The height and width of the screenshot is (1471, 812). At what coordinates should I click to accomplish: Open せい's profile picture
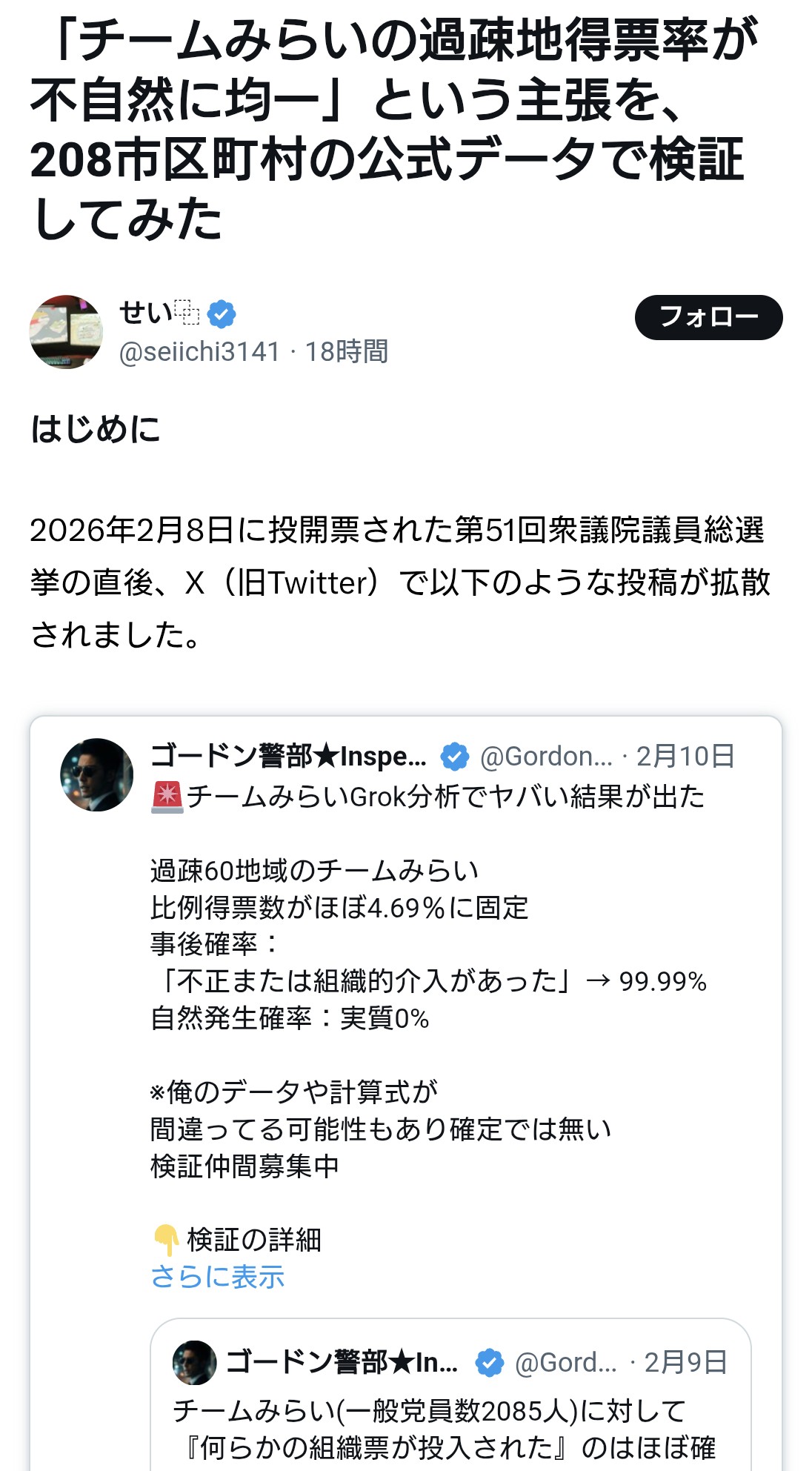tap(66, 331)
